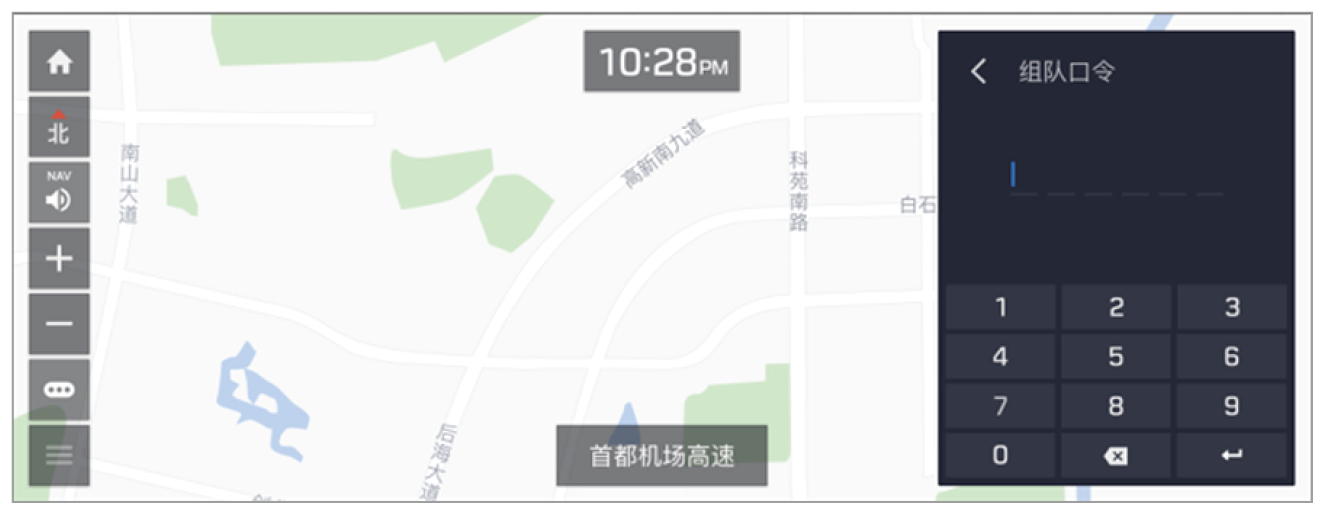Viewport: 1323px width, 513px height.
Task: Enter digit 6 on the keypad
Action: pos(1231,356)
